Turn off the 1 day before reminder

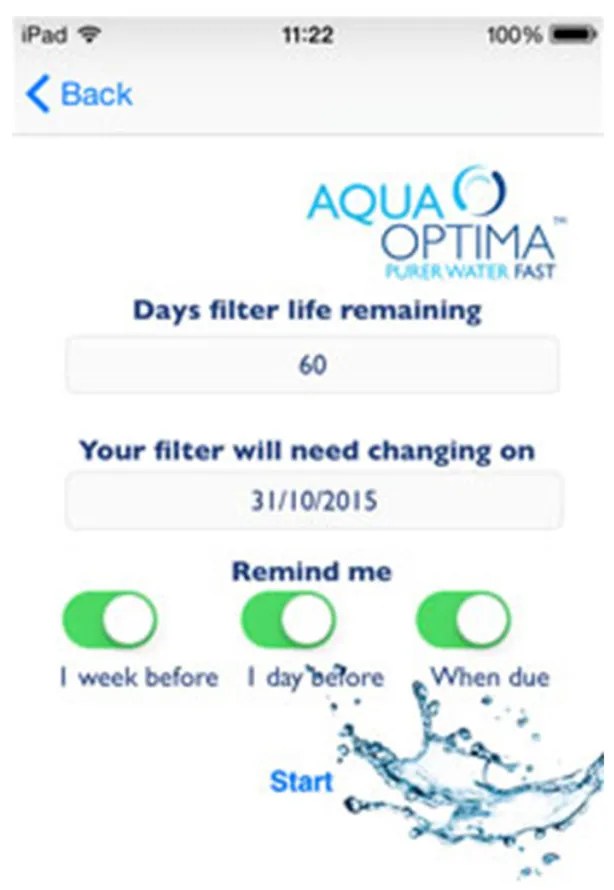289,620
